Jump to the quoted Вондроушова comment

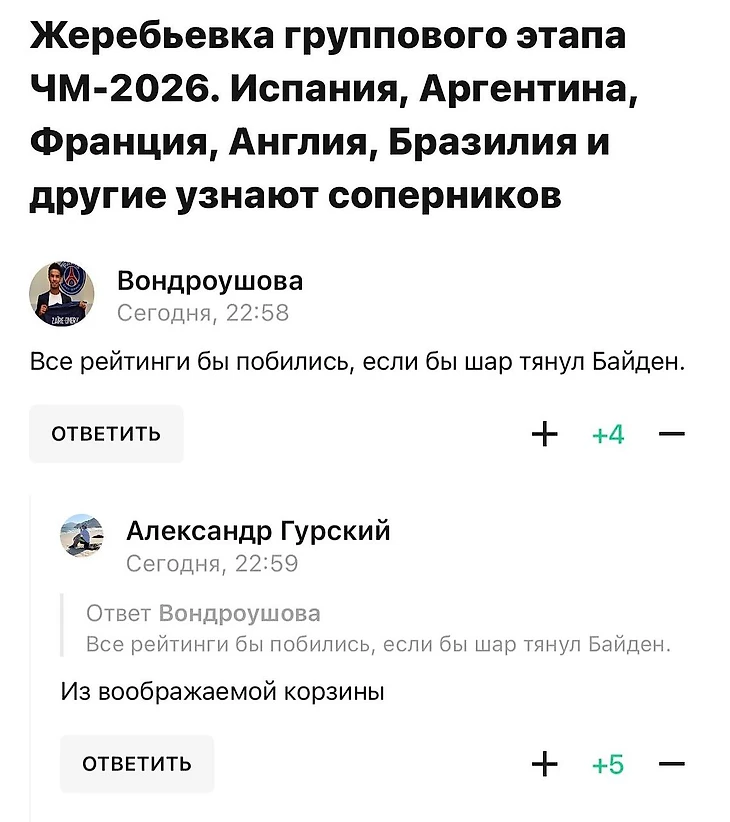377,629
